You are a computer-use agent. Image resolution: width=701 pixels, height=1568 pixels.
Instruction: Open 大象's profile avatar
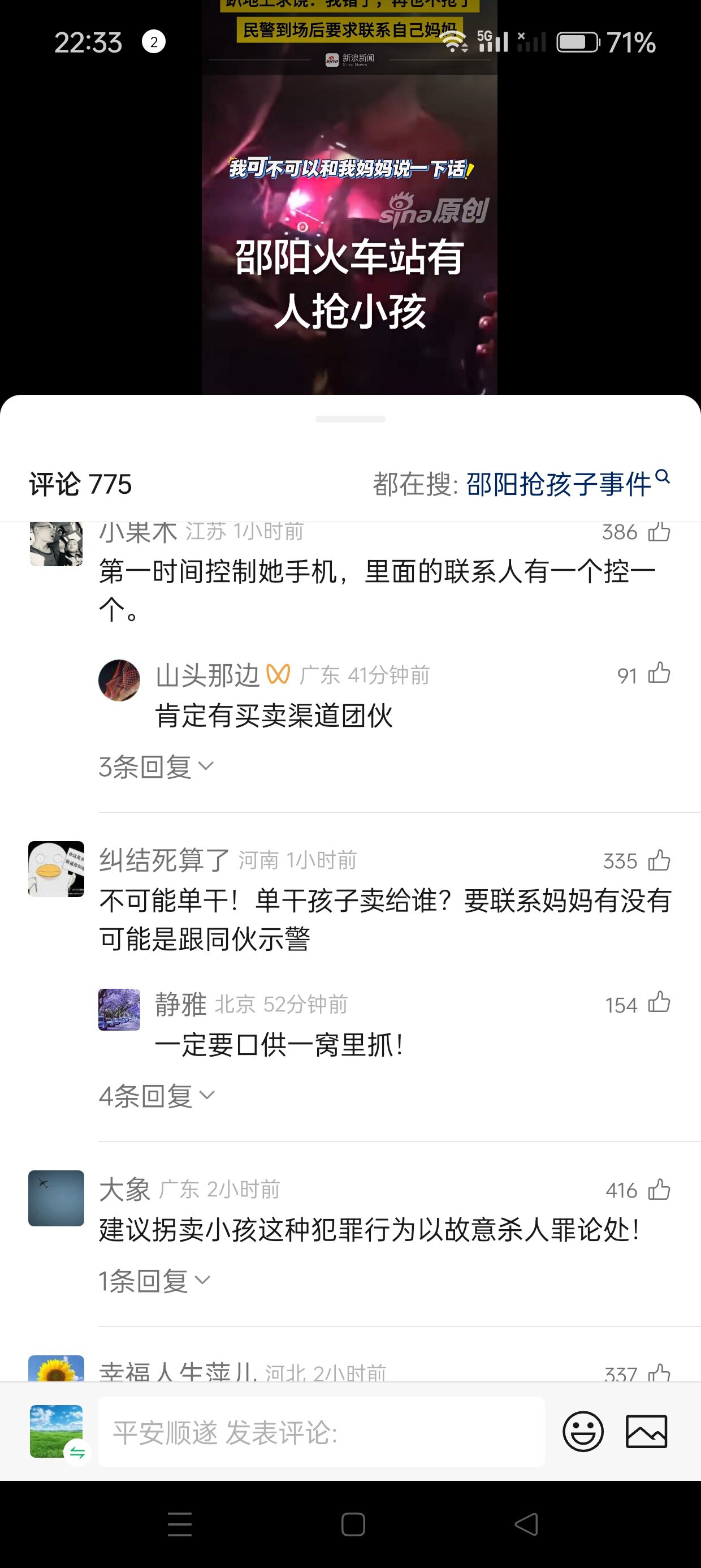(56, 1198)
